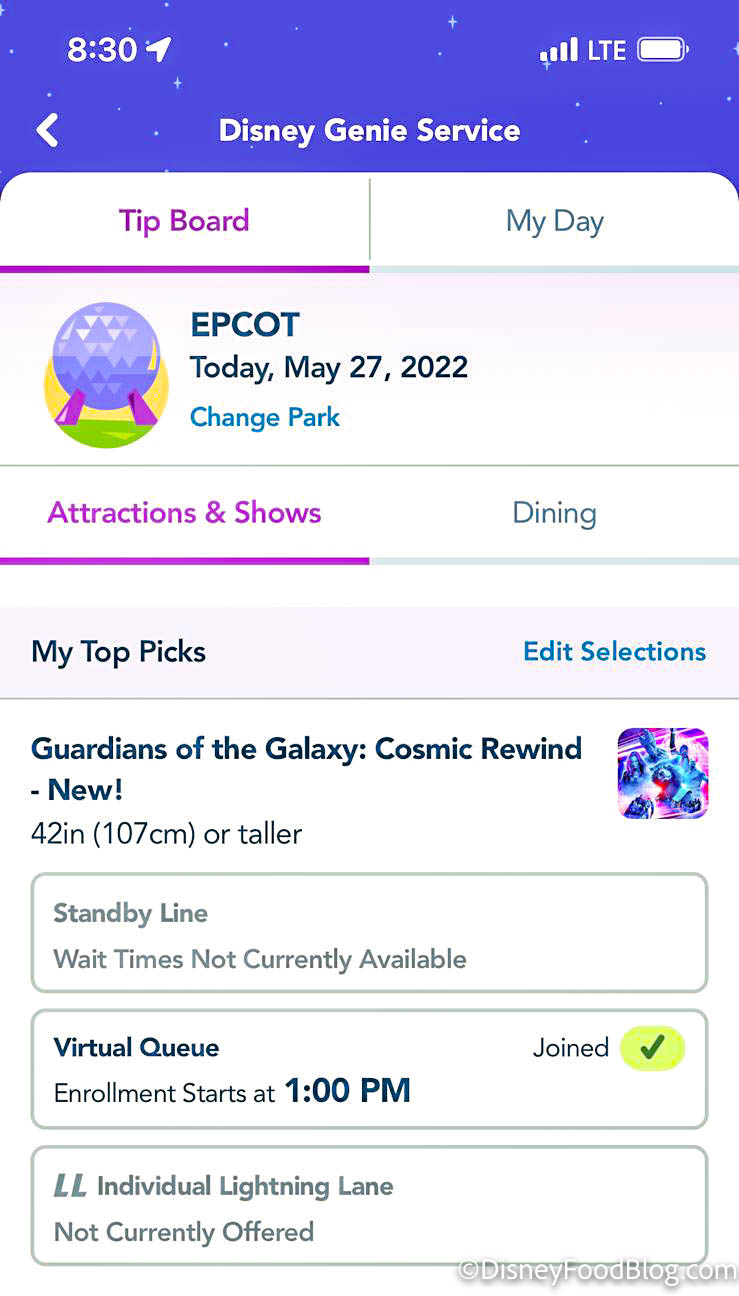Image resolution: width=739 pixels, height=1296 pixels.
Task: Open the Standby Line card
Action: pos(369,933)
